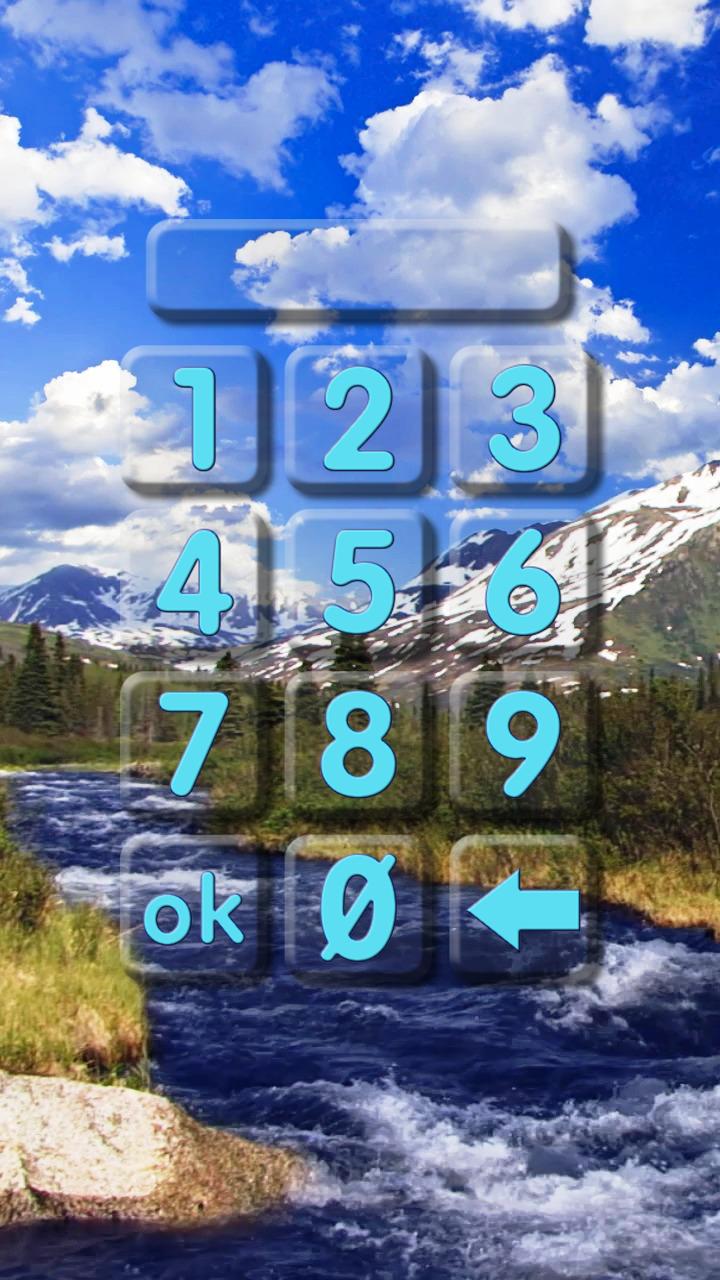Tap the digit 3 key
The height and width of the screenshot is (1280, 720).
click(x=524, y=420)
